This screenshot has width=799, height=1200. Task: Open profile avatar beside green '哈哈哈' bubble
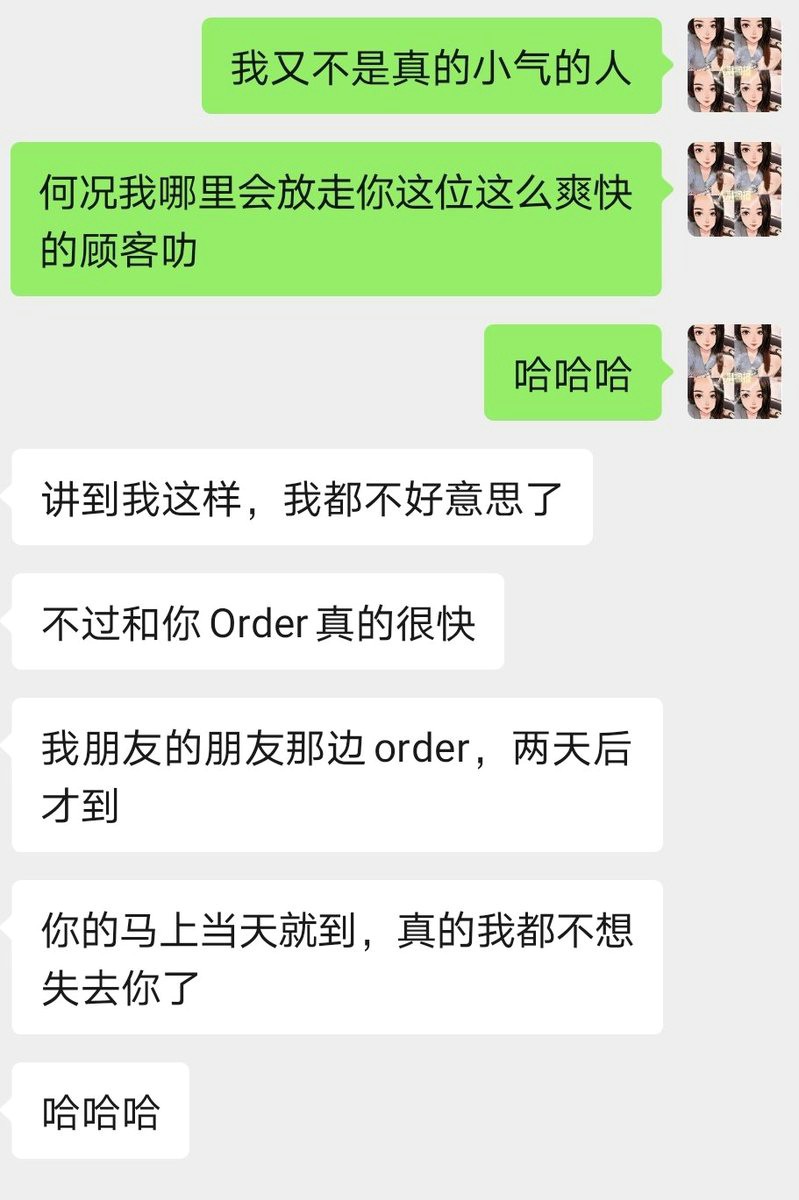tap(733, 371)
